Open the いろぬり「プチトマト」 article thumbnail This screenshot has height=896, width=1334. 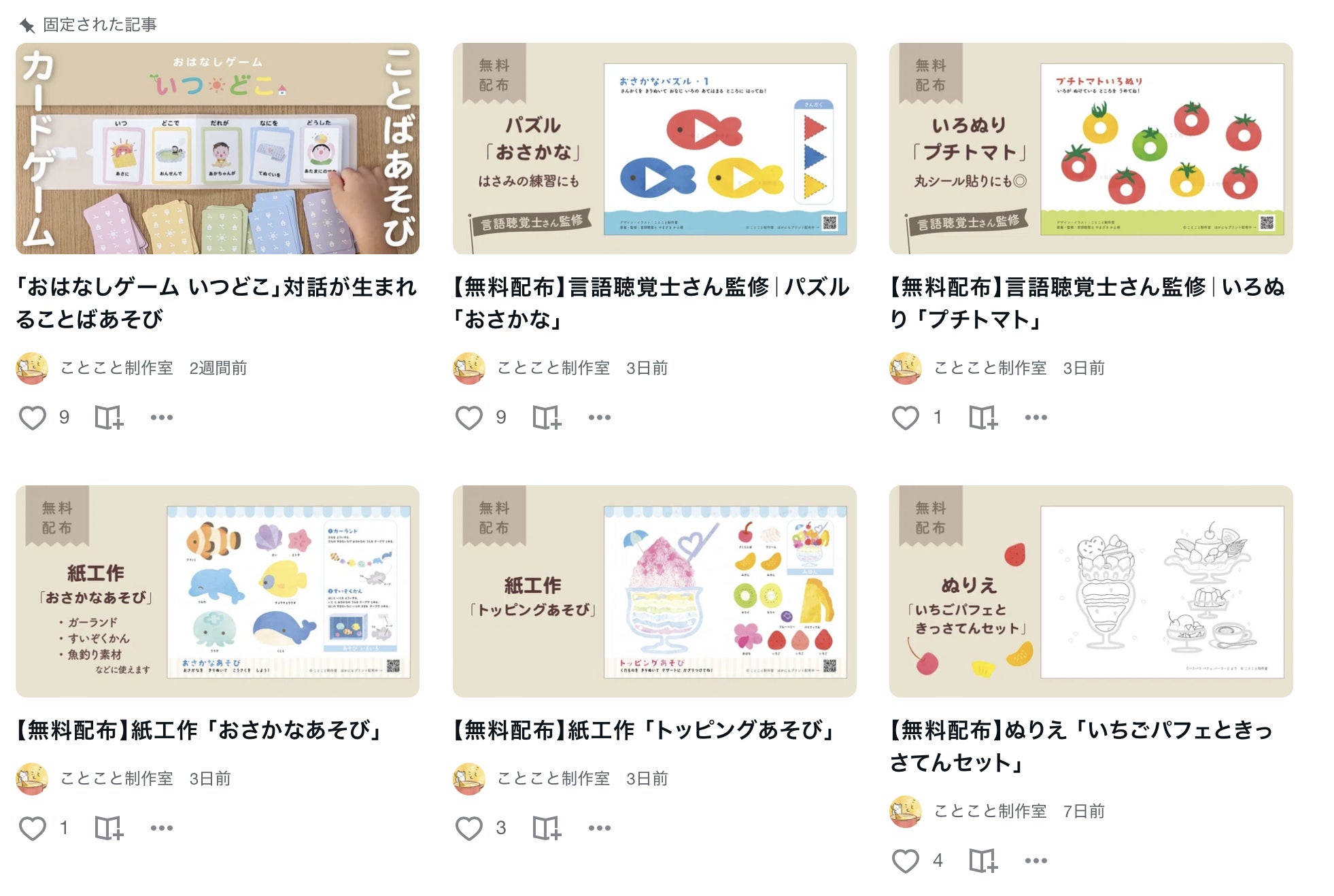(x=1091, y=148)
